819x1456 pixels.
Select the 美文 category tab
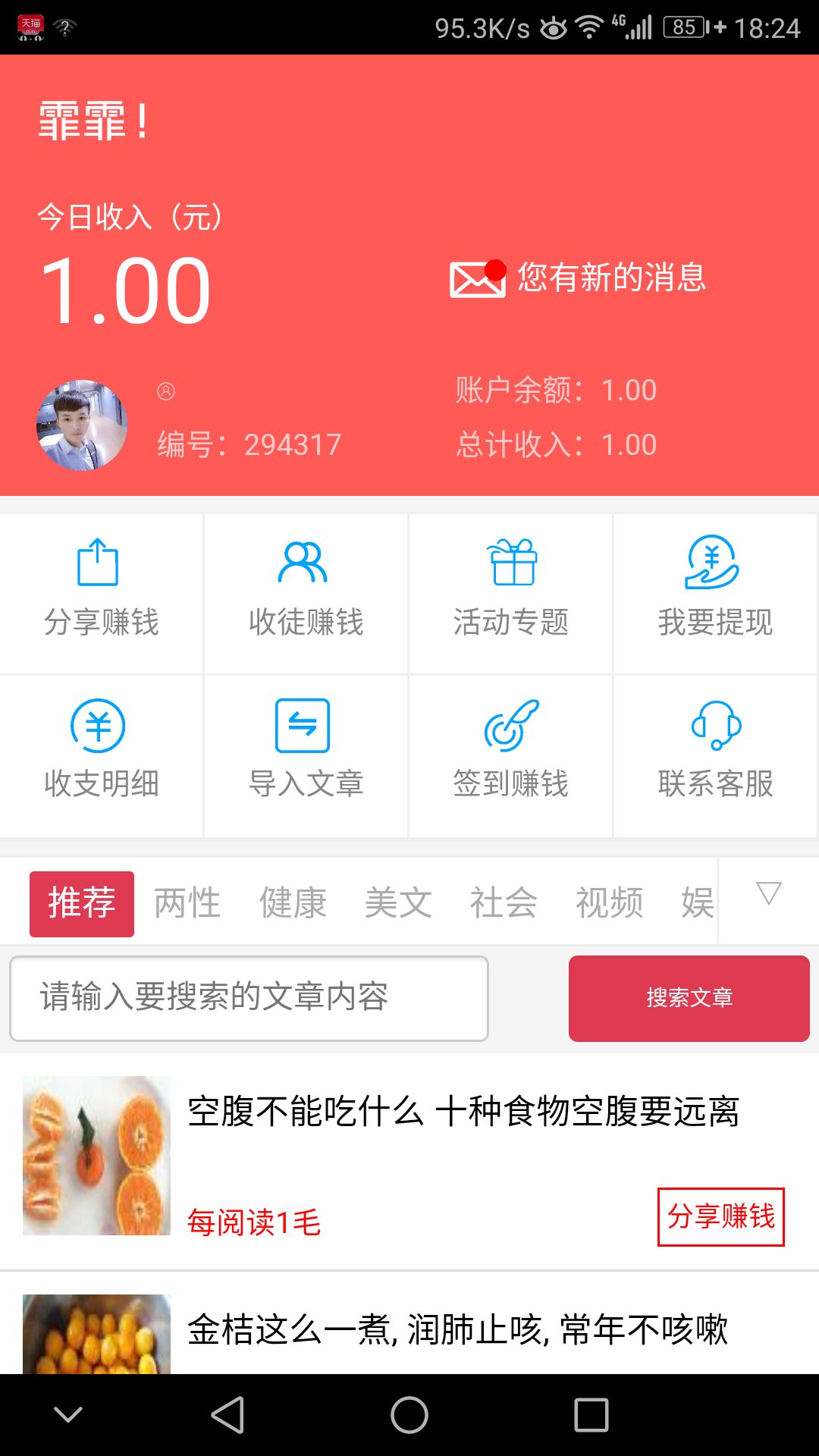click(398, 903)
